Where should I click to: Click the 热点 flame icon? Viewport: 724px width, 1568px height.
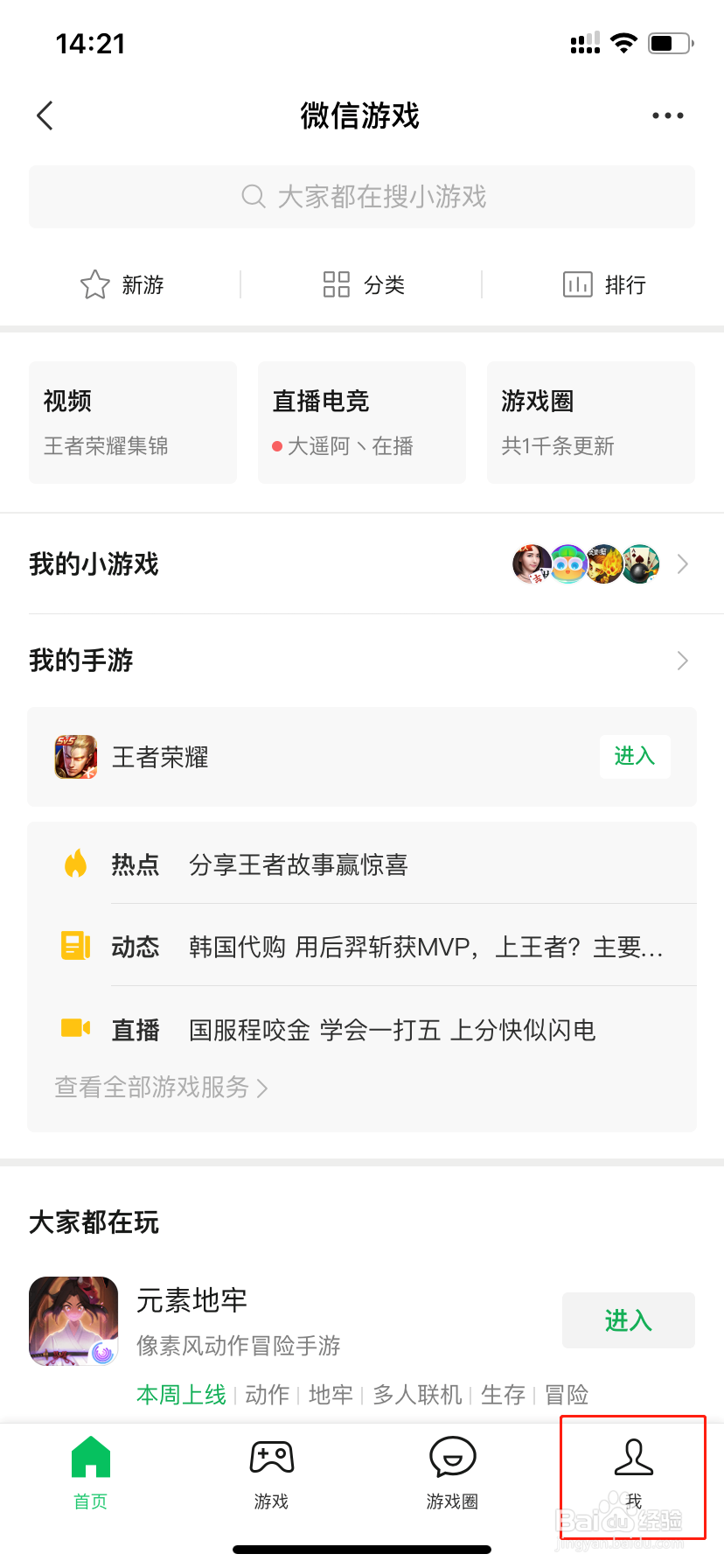pyautogui.click(x=77, y=863)
